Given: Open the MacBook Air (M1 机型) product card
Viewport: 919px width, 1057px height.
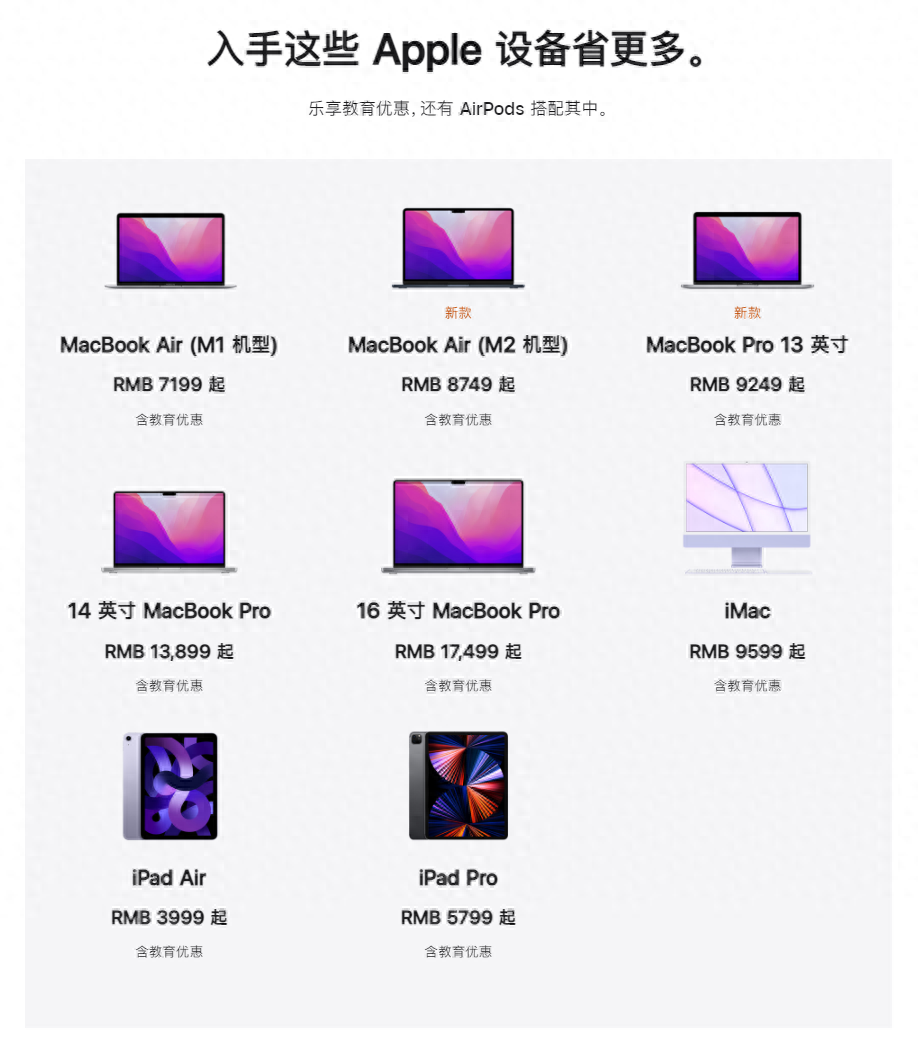Looking at the screenshot, I should pos(169,345).
